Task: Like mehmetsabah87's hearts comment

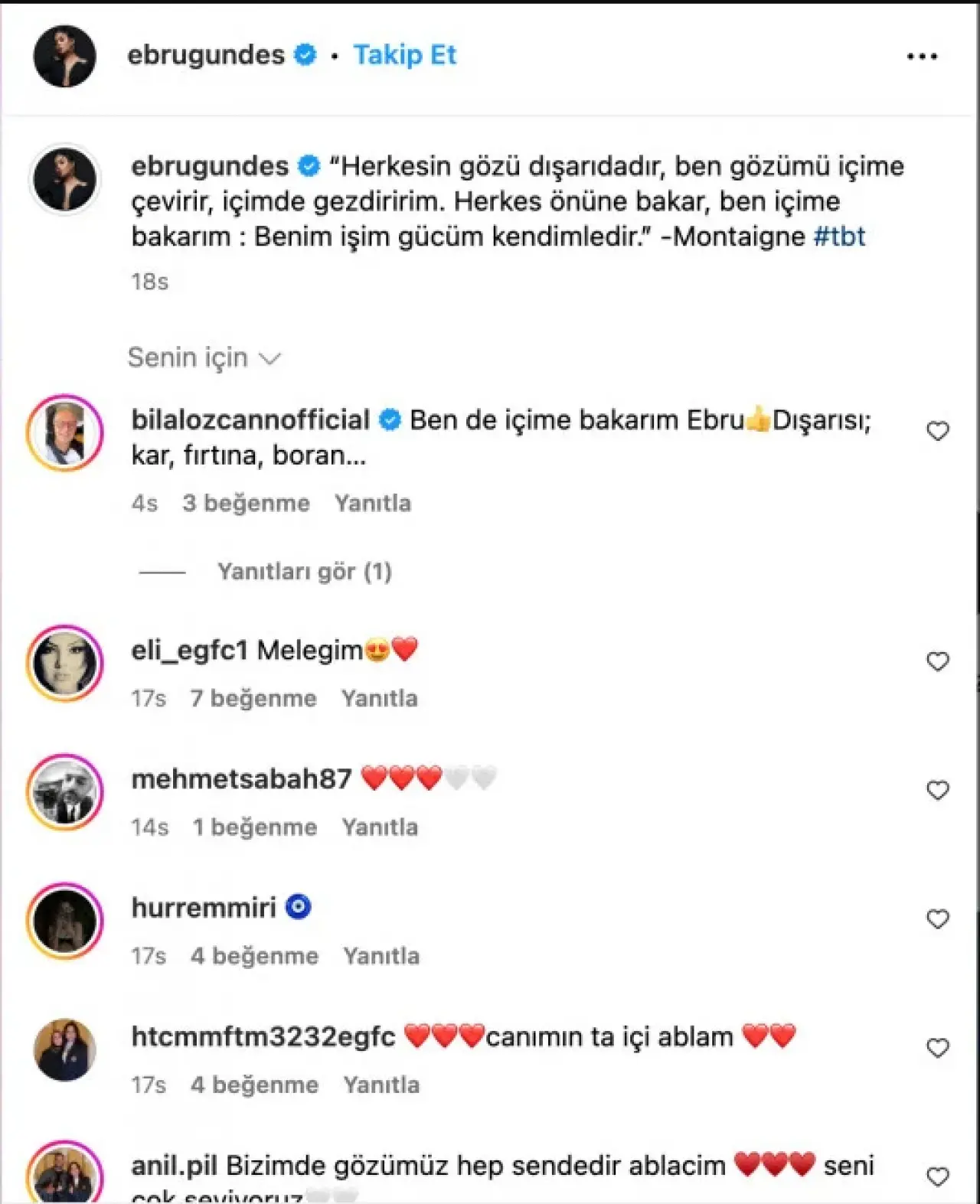Action: (x=938, y=790)
